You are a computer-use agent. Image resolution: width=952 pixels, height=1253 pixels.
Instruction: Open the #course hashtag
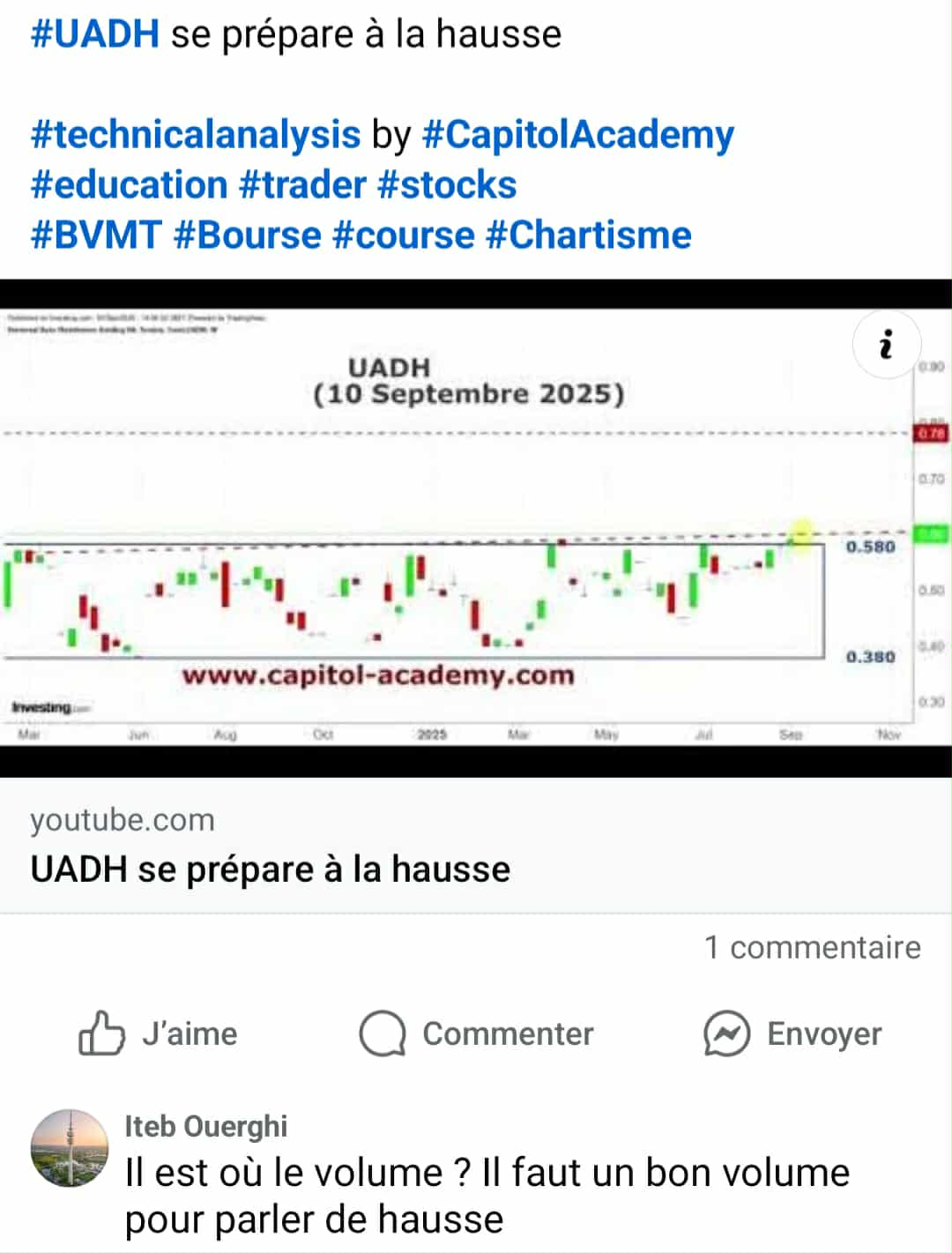[x=404, y=235]
